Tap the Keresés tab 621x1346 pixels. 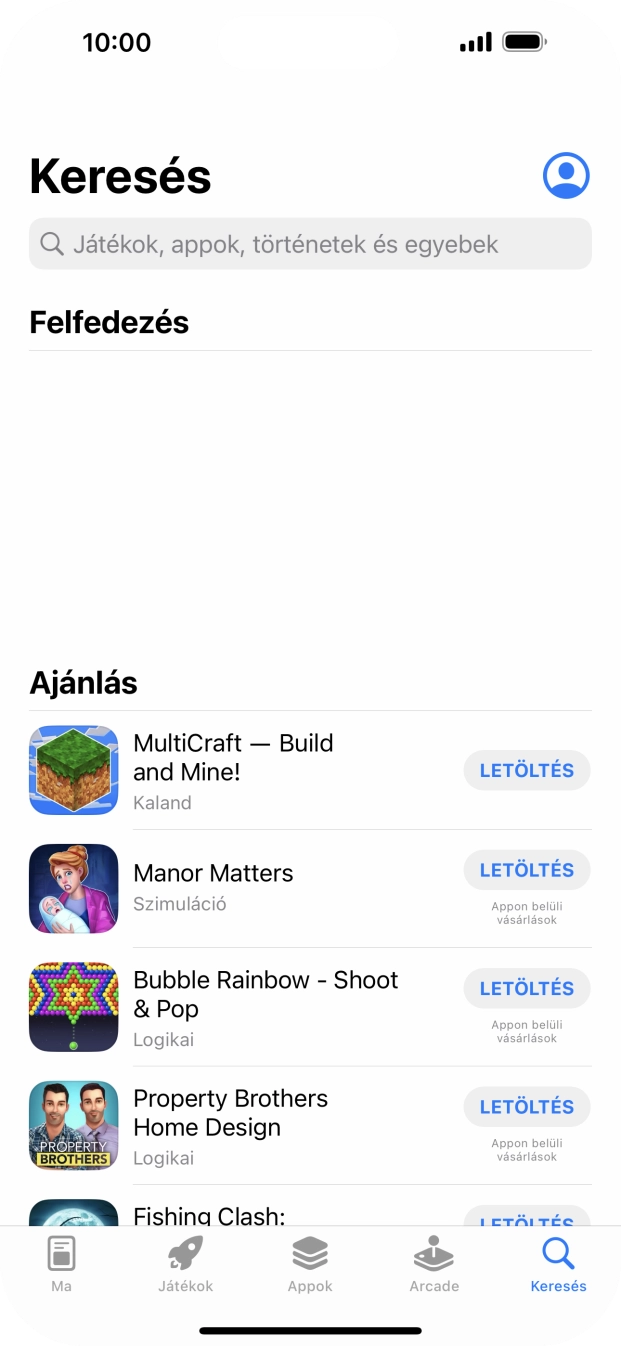[558, 1264]
